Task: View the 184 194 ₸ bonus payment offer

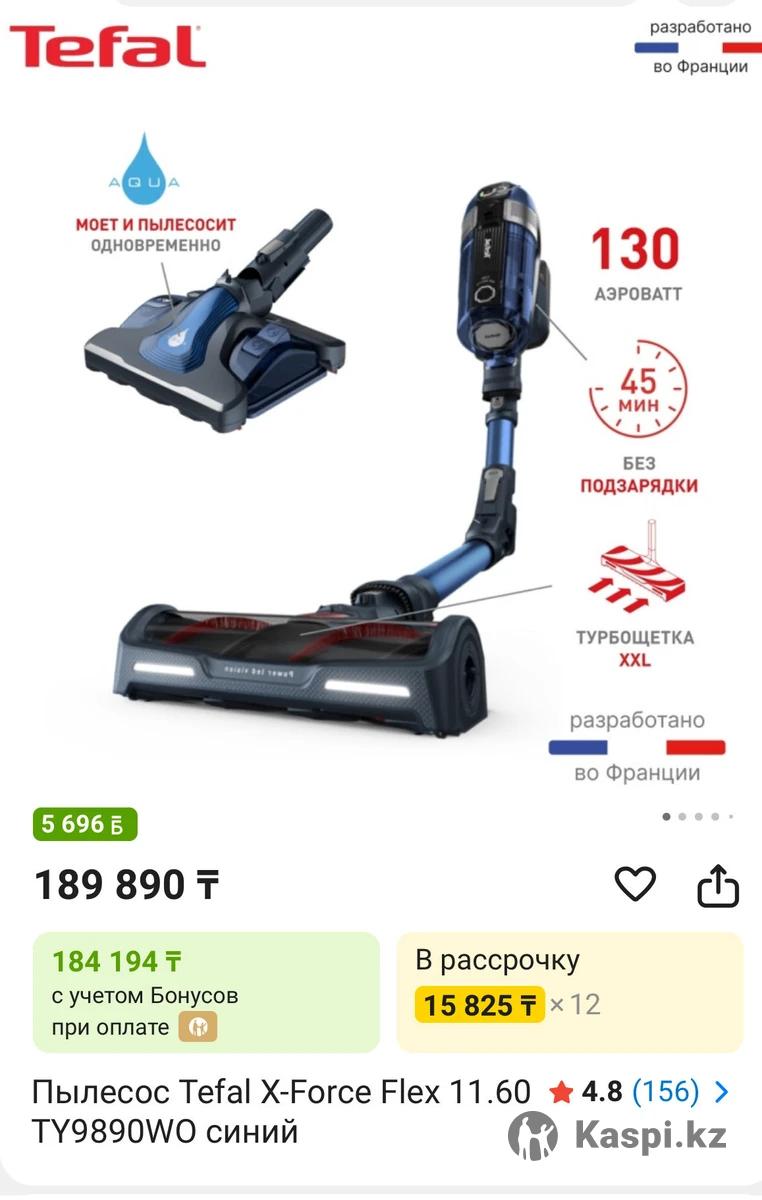Action: point(206,992)
